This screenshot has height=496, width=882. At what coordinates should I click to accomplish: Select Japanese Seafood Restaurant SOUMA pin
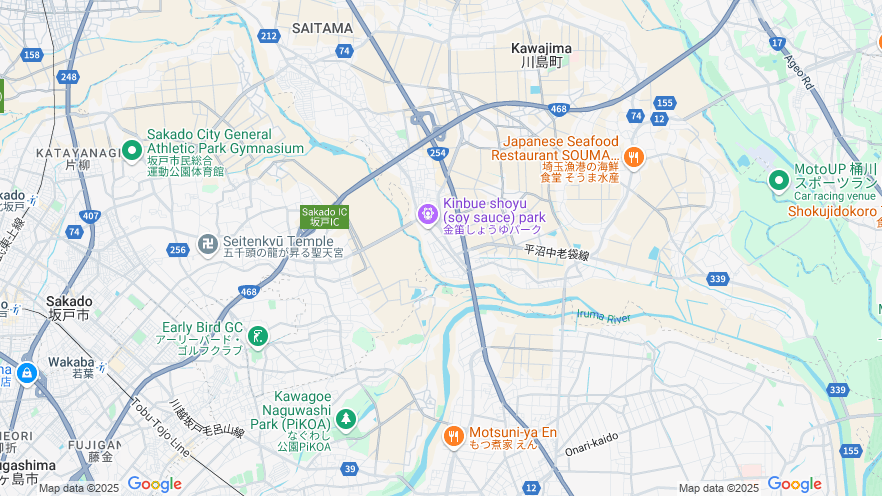pyautogui.click(x=633, y=156)
